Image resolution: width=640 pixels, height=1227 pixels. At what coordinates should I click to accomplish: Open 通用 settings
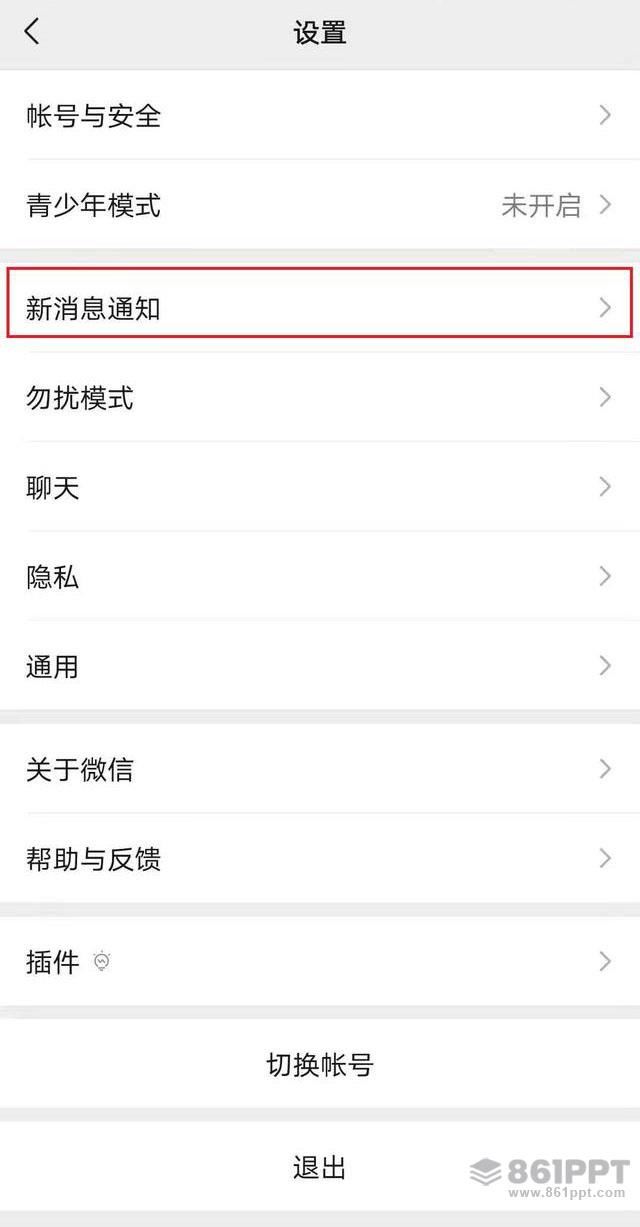320,666
